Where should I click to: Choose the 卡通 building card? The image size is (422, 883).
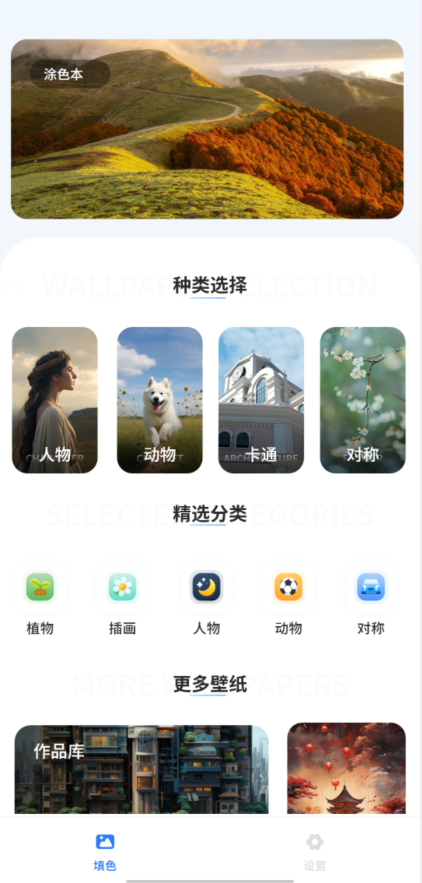[261, 400]
